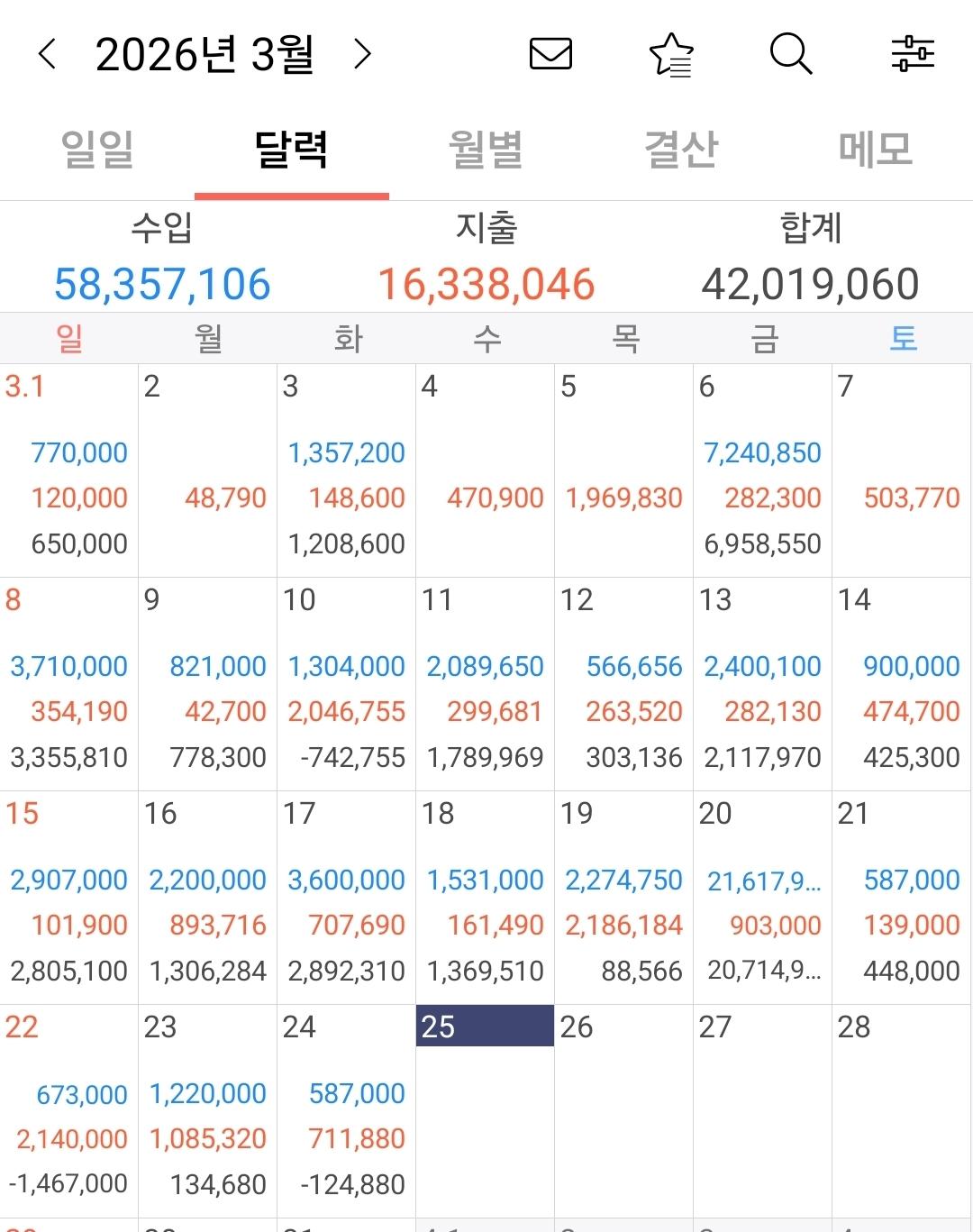Open the 결산 tab
Viewport: 973px width, 1232px height.
(681, 150)
